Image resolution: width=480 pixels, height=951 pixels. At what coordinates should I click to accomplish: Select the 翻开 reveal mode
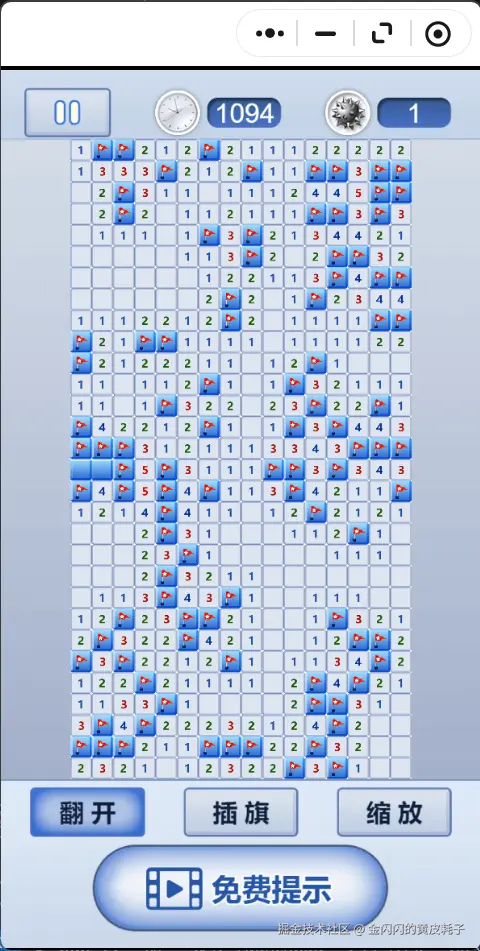coord(87,812)
